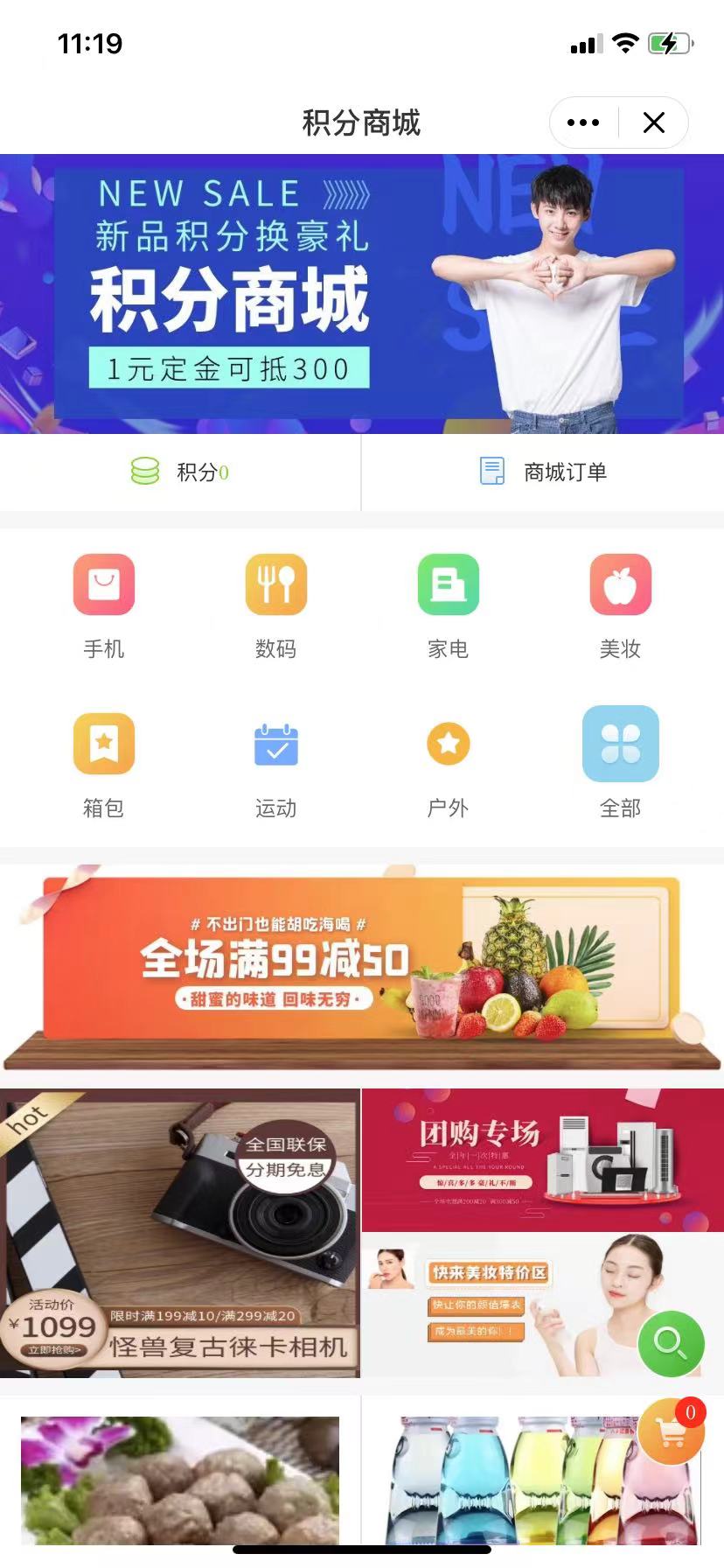The image size is (724, 1568).
Task: Open the shopping cart floating button
Action: click(672, 1432)
